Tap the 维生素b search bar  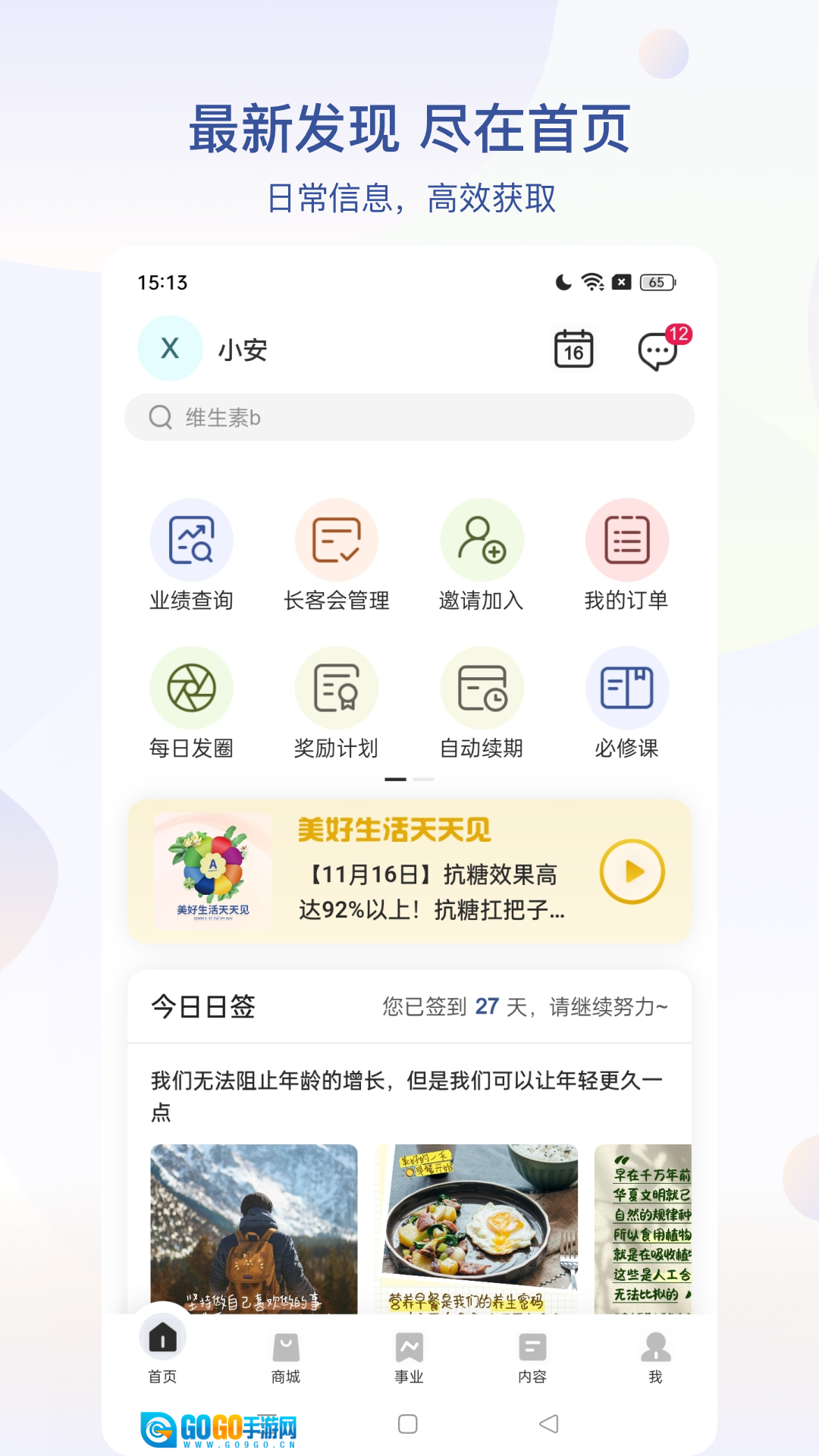click(409, 416)
